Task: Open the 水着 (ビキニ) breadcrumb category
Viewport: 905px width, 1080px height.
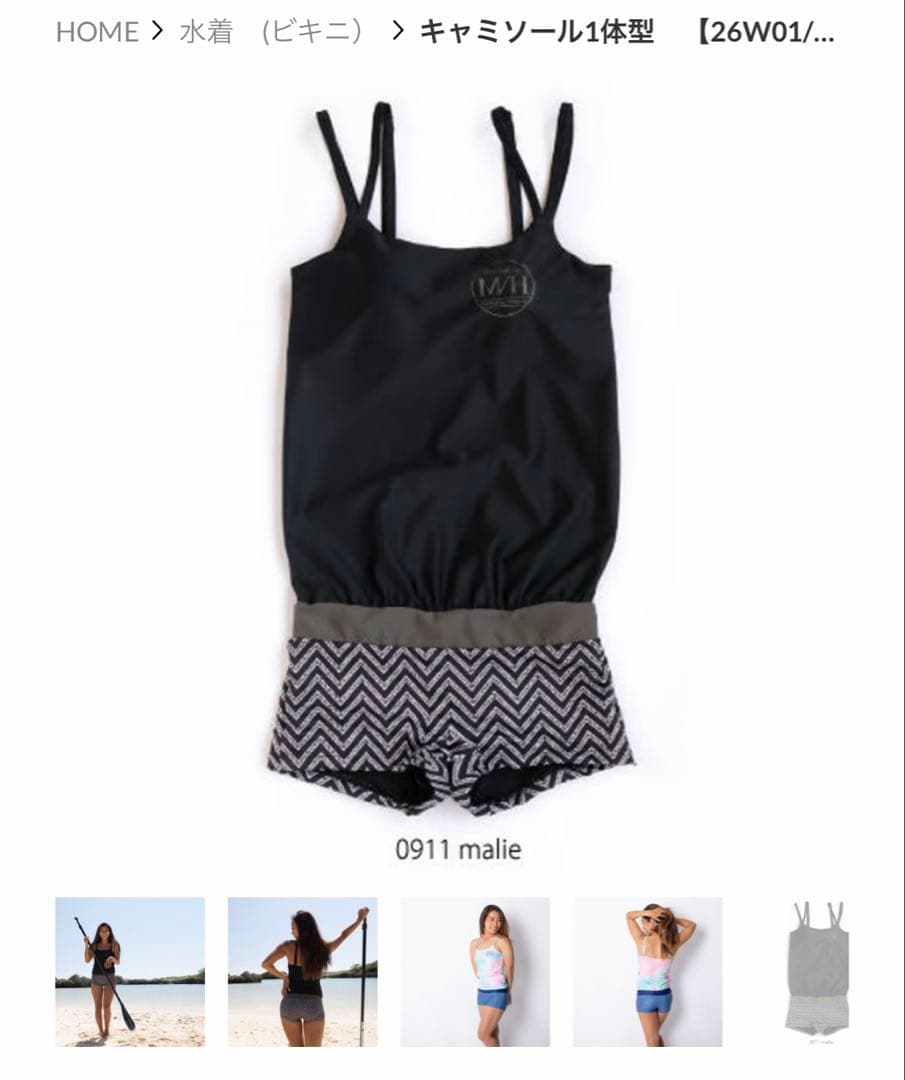Action: click(x=272, y=32)
